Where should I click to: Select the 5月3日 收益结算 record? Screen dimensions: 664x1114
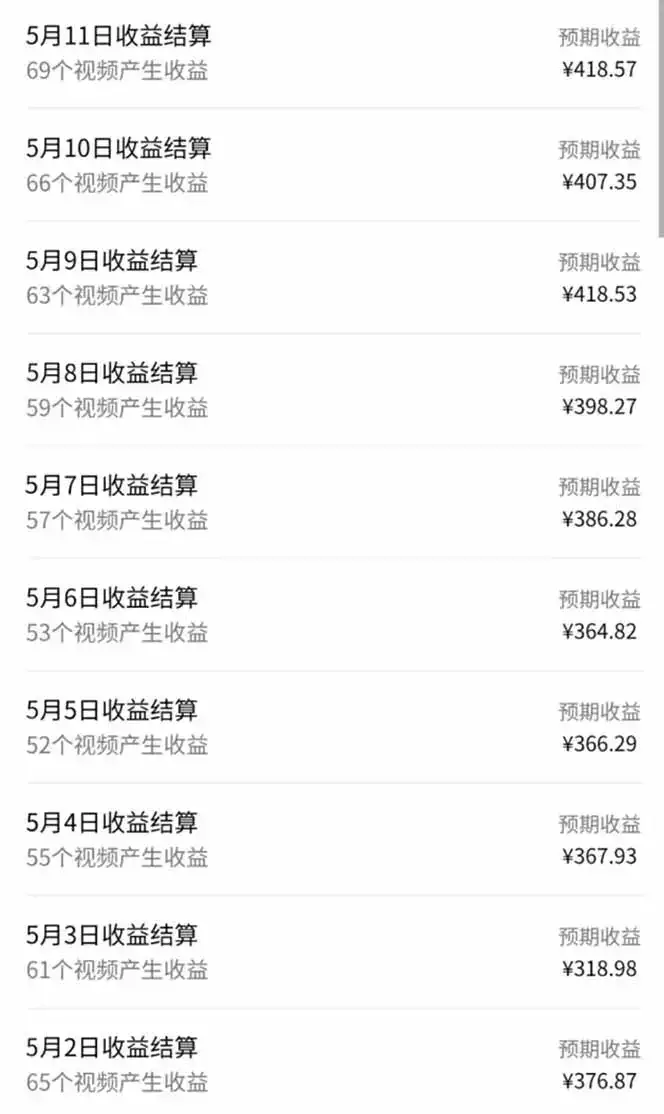(112, 936)
